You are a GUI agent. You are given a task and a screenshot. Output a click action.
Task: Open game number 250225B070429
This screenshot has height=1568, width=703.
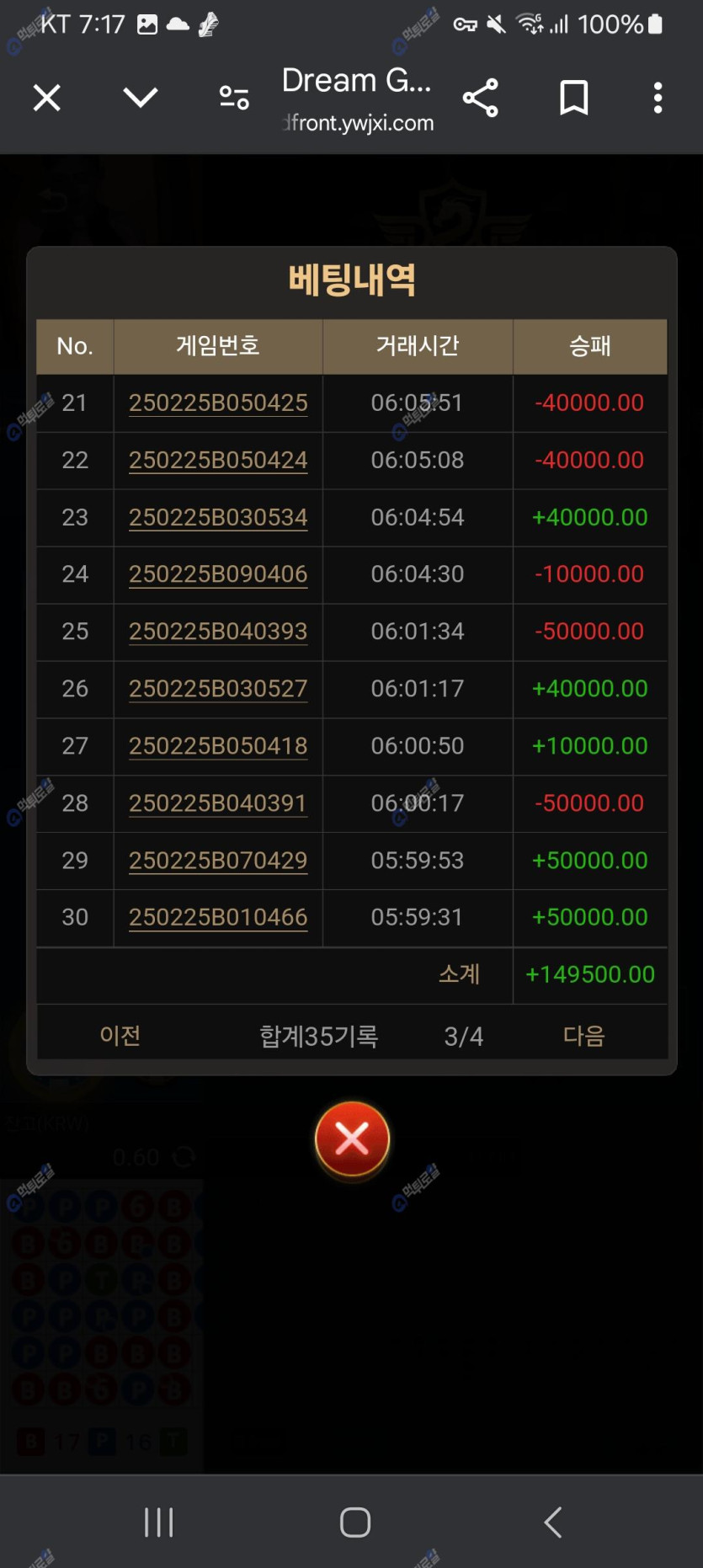click(x=218, y=861)
